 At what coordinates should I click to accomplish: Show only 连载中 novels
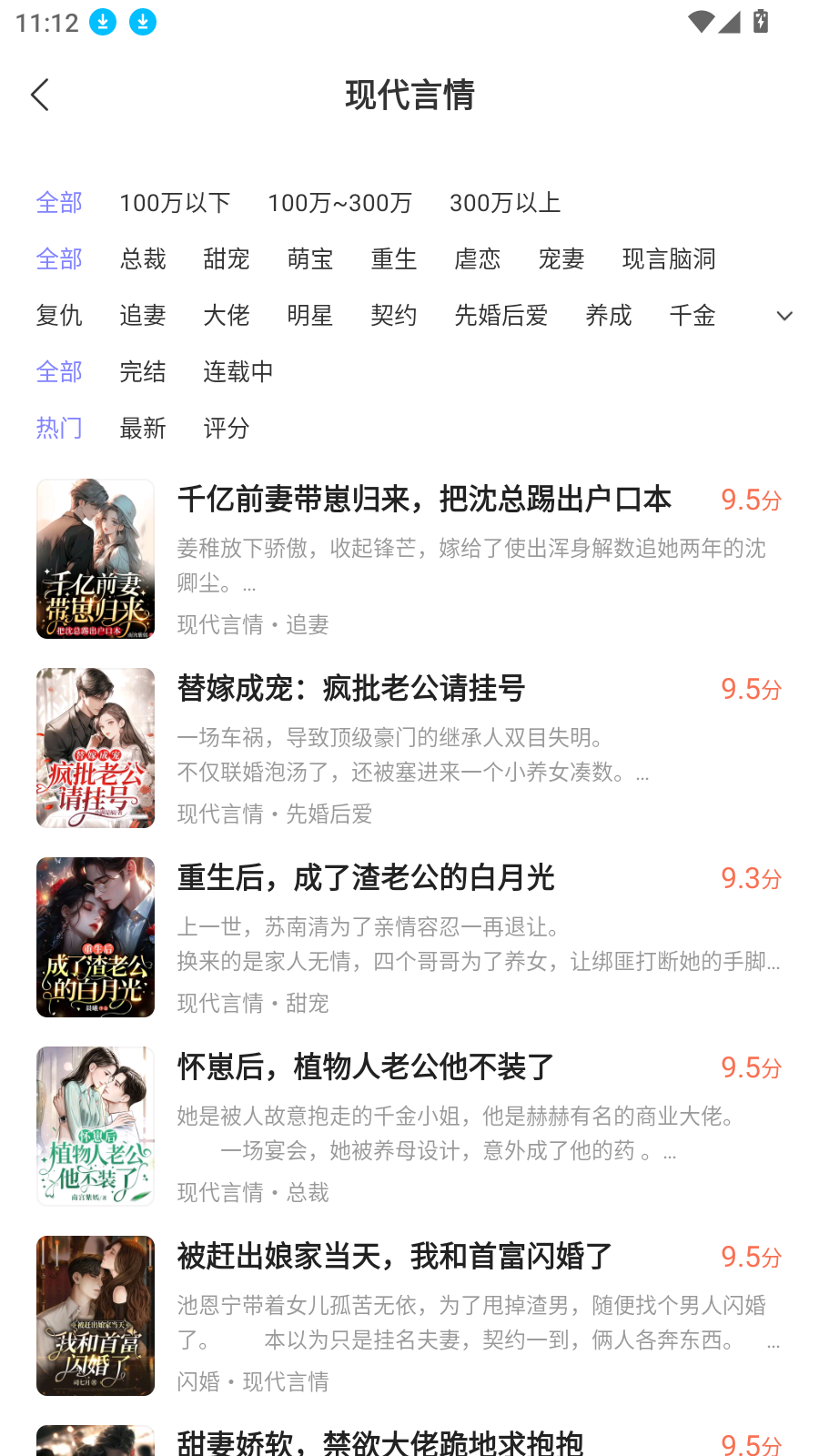click(238, 372)
